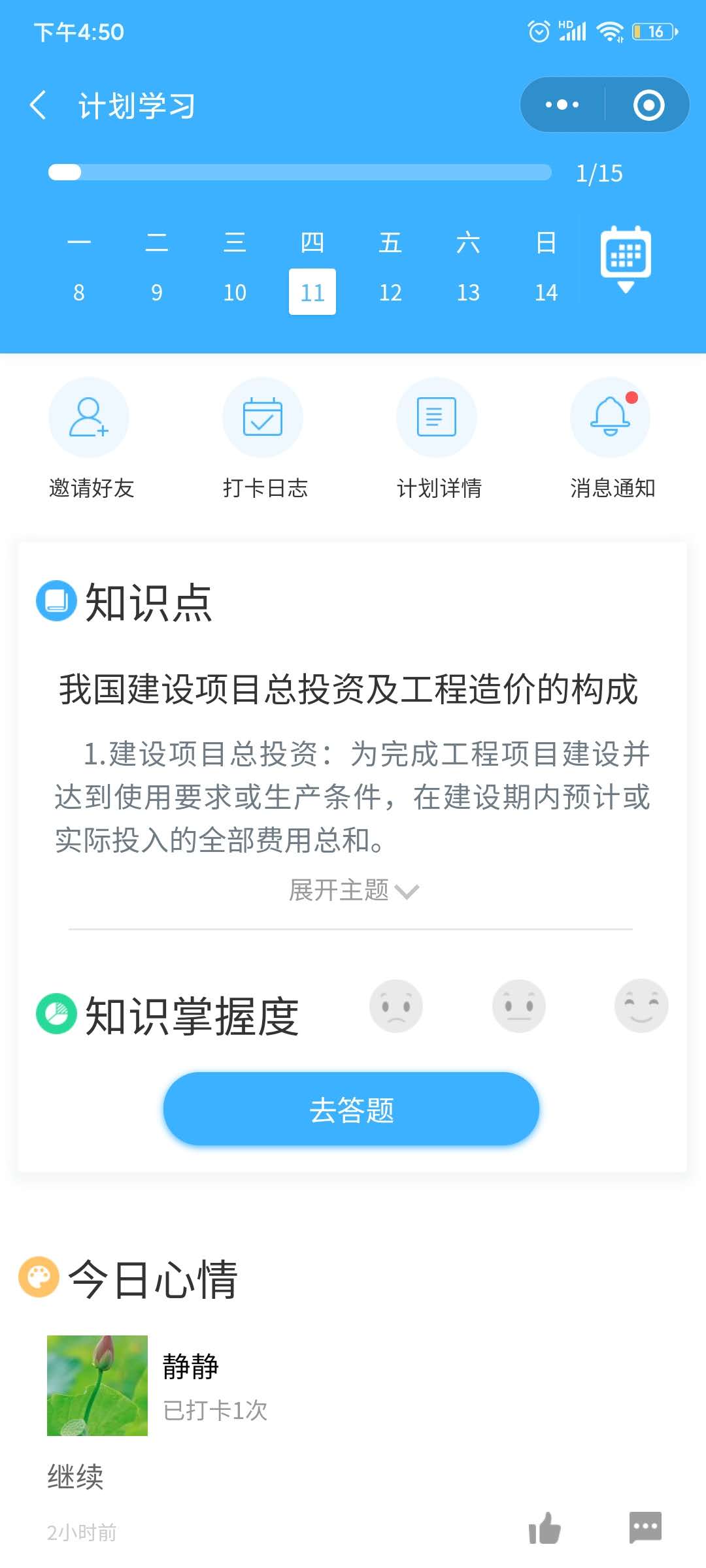This screenshot has height=1568, width=706.
Task: Open the 消息通知 notification bell
Action: [609, 417]
